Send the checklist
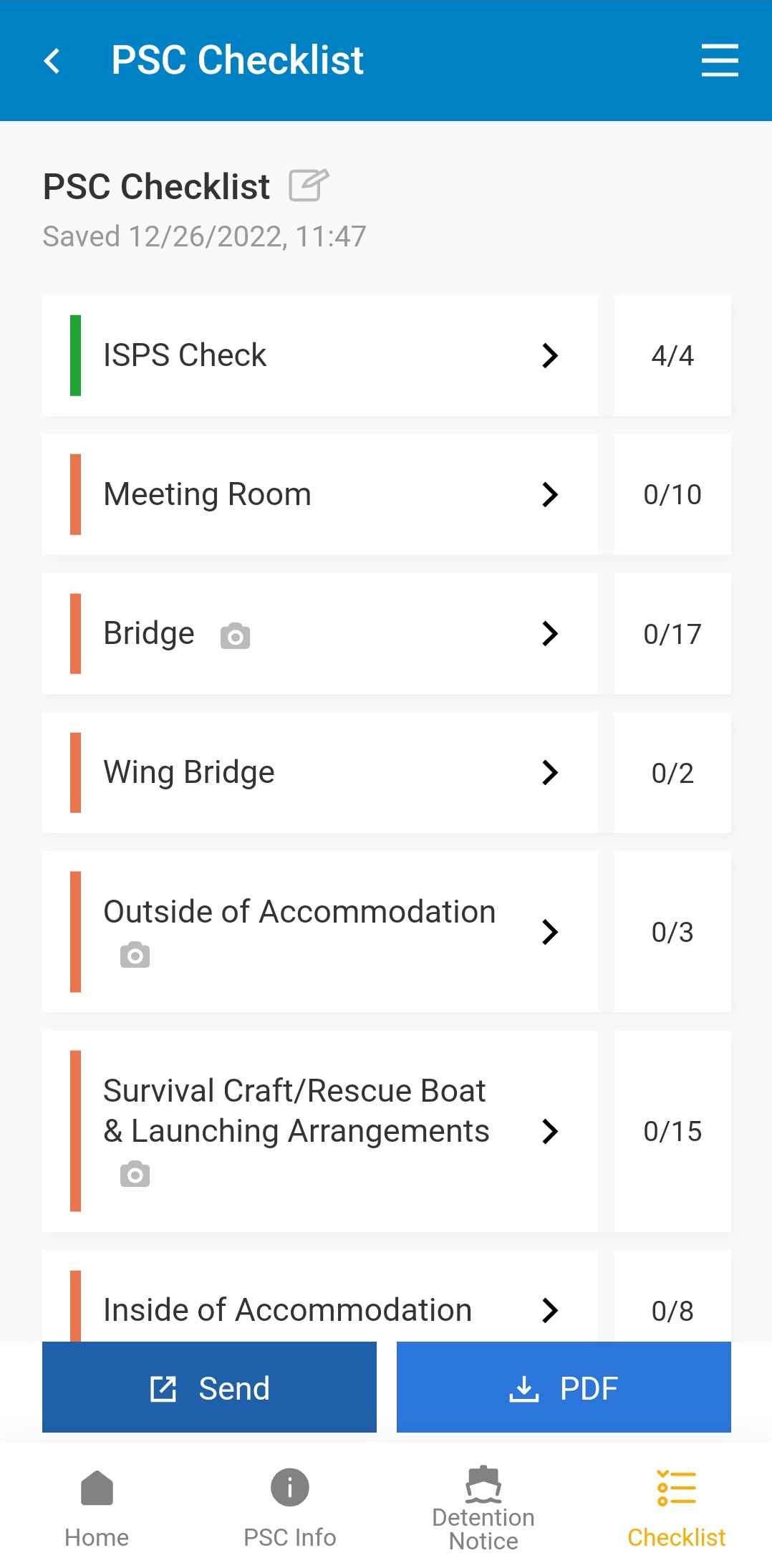772x1568 pixels. tap(209, 1387)
